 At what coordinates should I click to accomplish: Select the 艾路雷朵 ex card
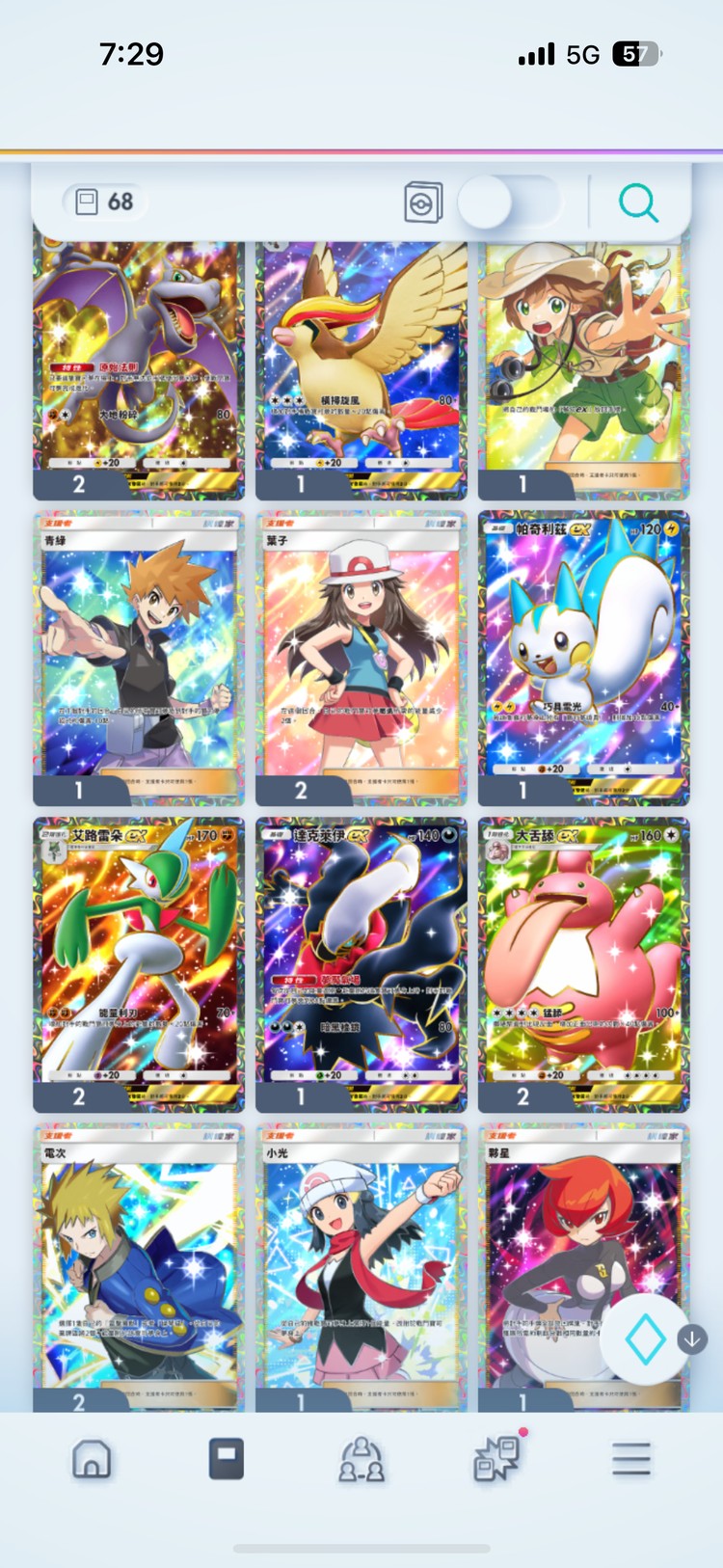click(x=139, y=962)
